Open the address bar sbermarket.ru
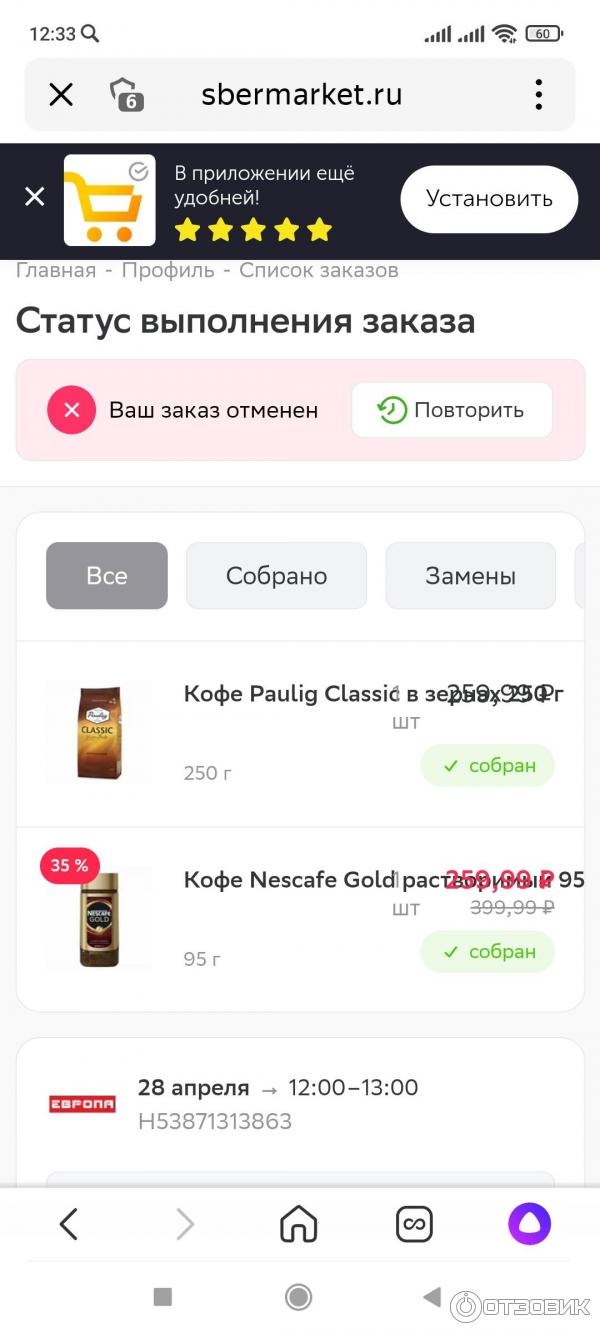This screenshot has height=1333, width=600. point(301,95)
